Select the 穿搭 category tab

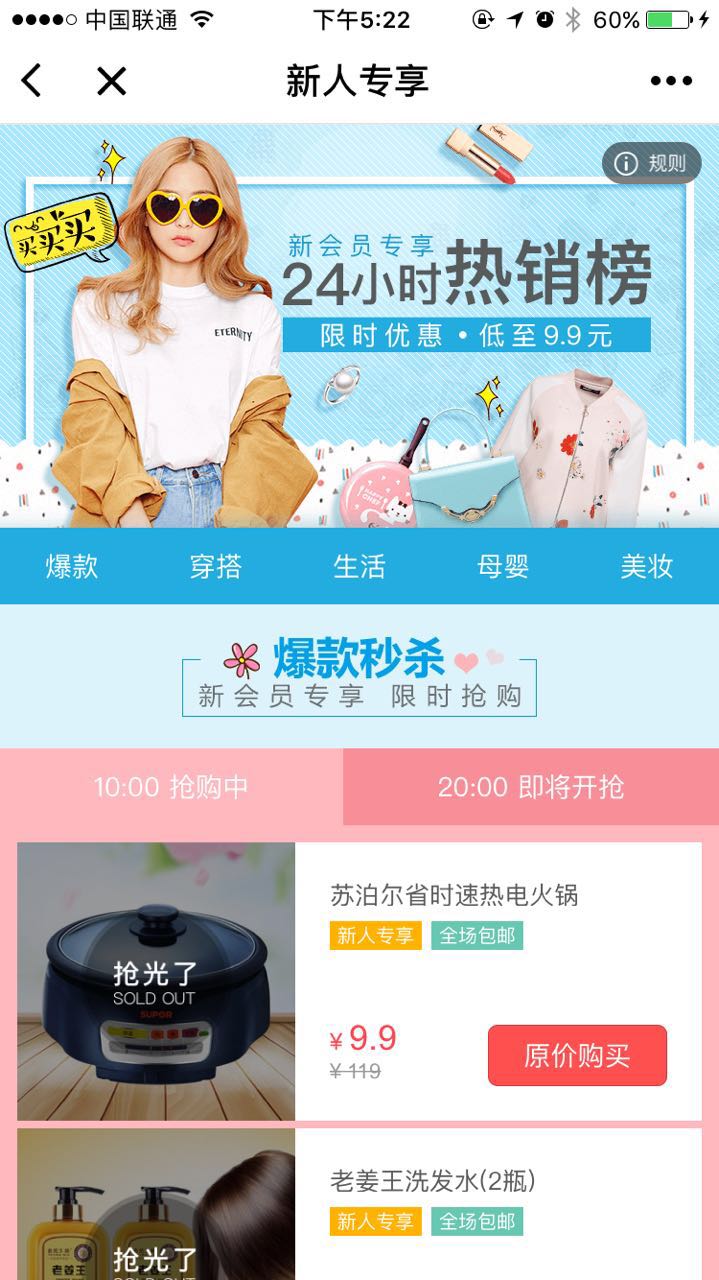point(216,566)
